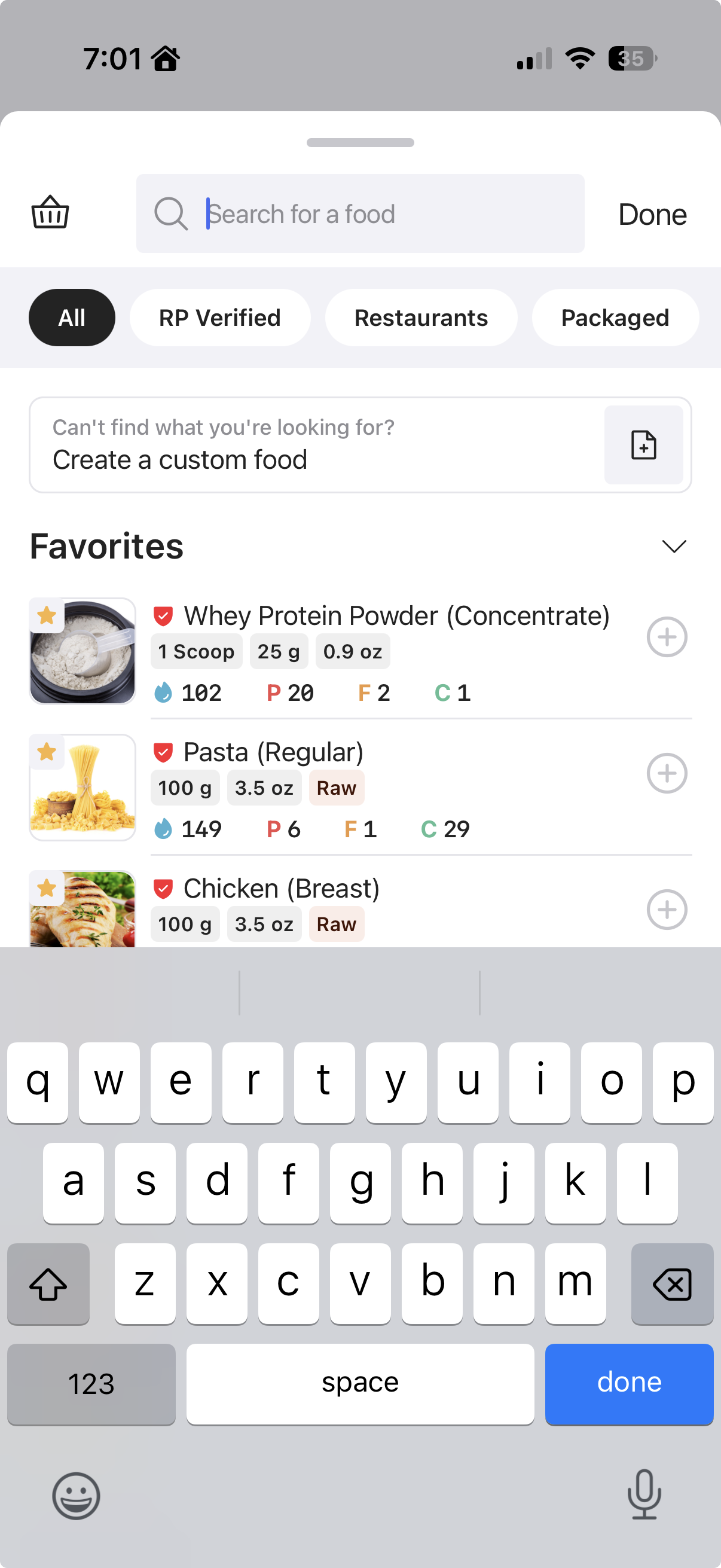The height and width of the screenshot is (1568, 721).
Task: Tap the blue done key on keyboard
Action: (x=628, y=1383)
